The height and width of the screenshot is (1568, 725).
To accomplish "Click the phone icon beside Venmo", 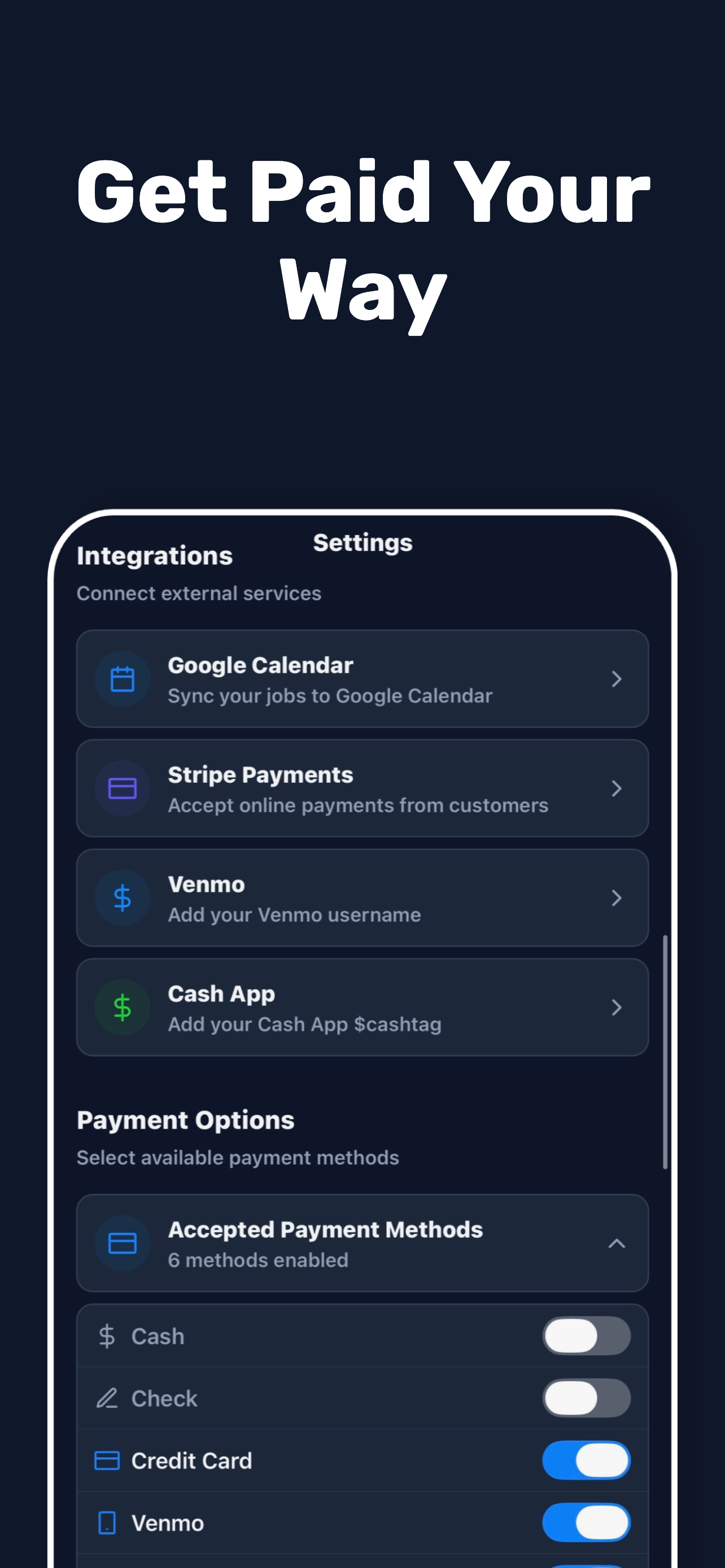I will (x=108, y=1523).
